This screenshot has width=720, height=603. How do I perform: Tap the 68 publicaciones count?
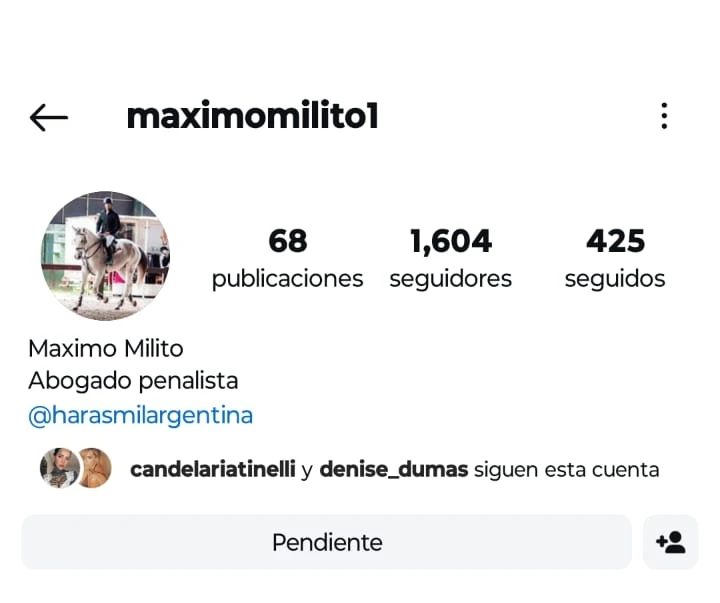[x=287, y=258]
